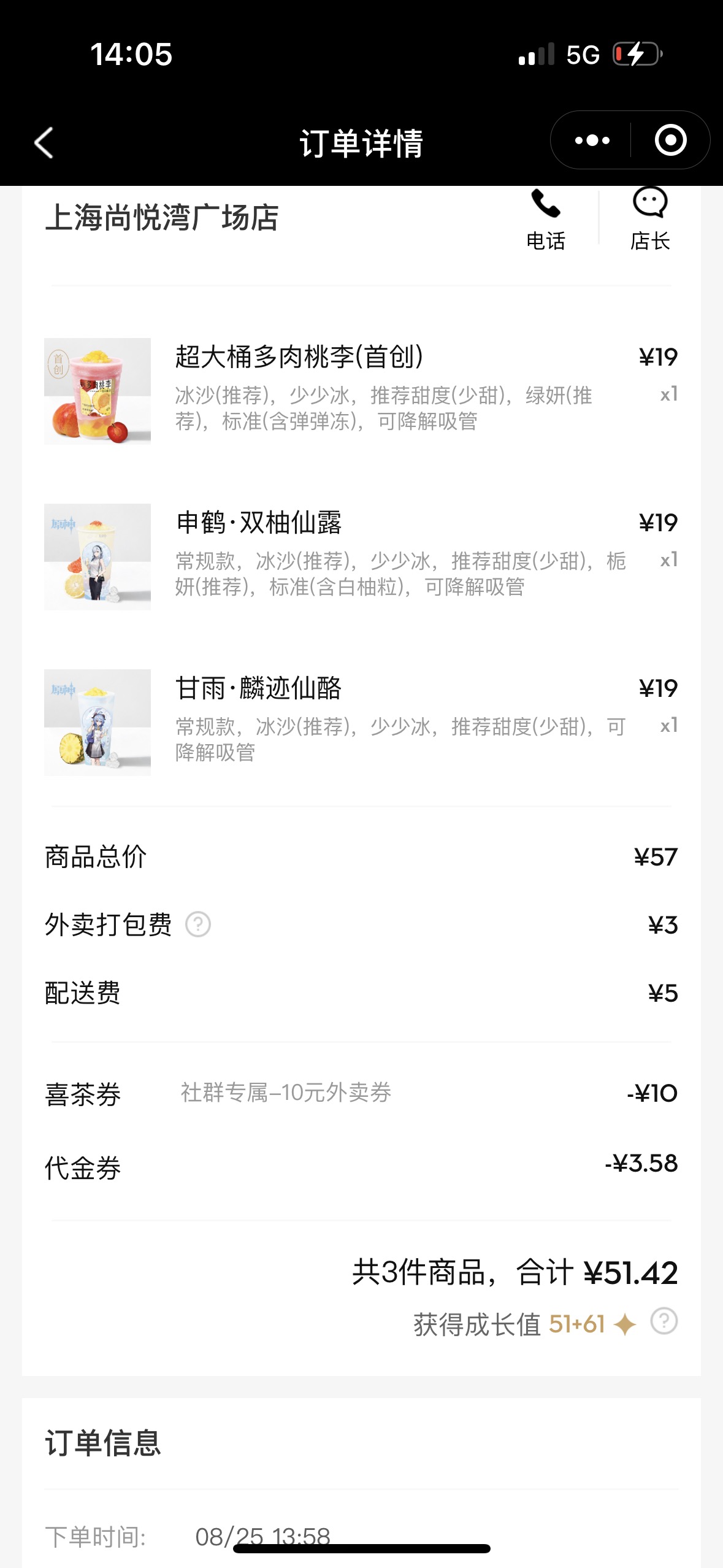723x1568 pixels.
Task: Show help for 外卖打包费
Action: [x=198, y=924]
